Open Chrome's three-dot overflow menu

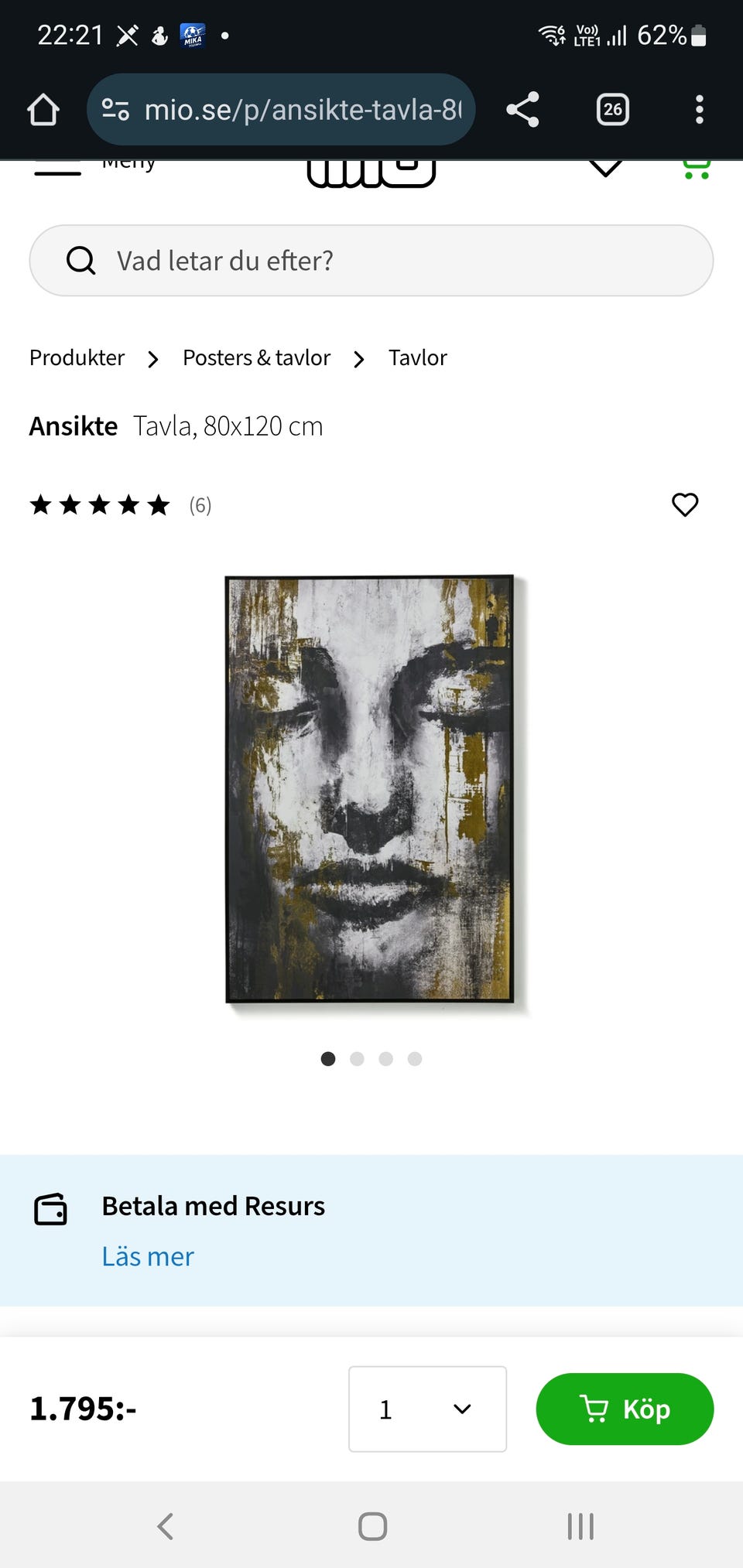(699, 109)
